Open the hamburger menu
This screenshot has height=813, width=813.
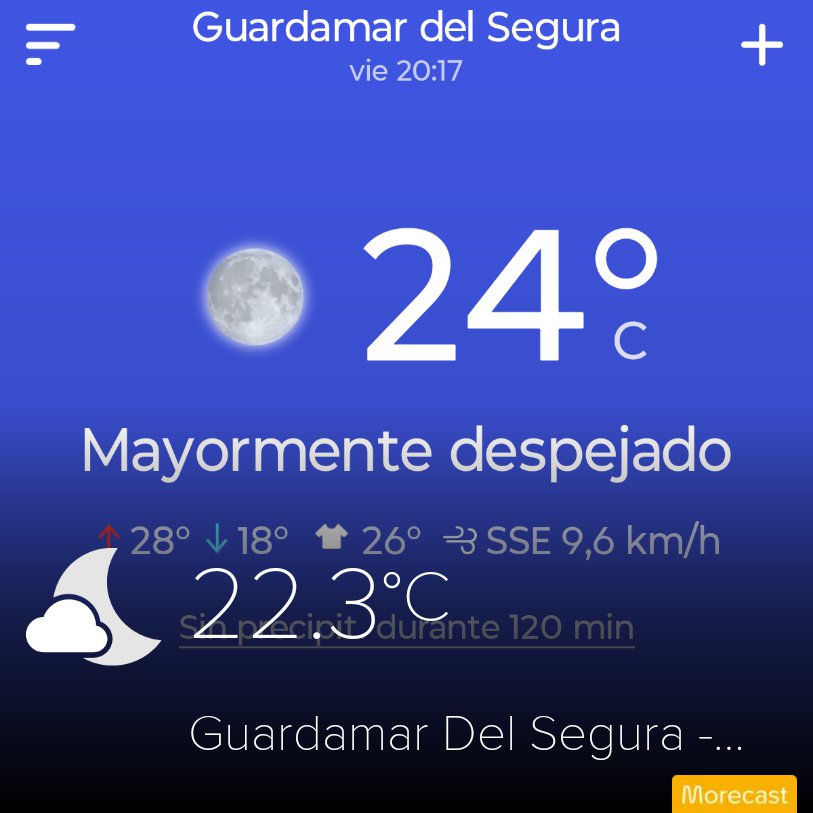50,44
